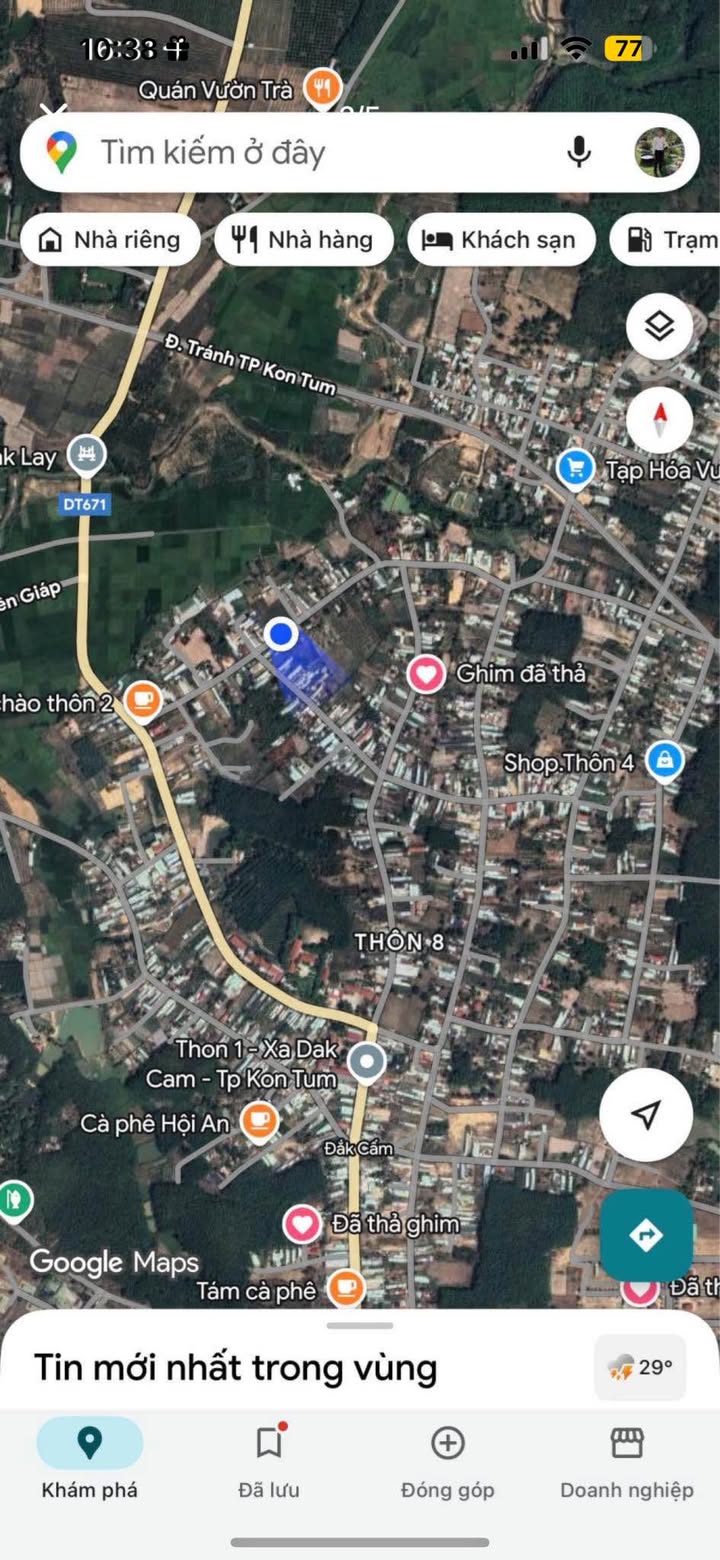View the 'Tám cà phê' place pin
The width and height of the screenshot is (720, 1560).
click(346, 1289)
